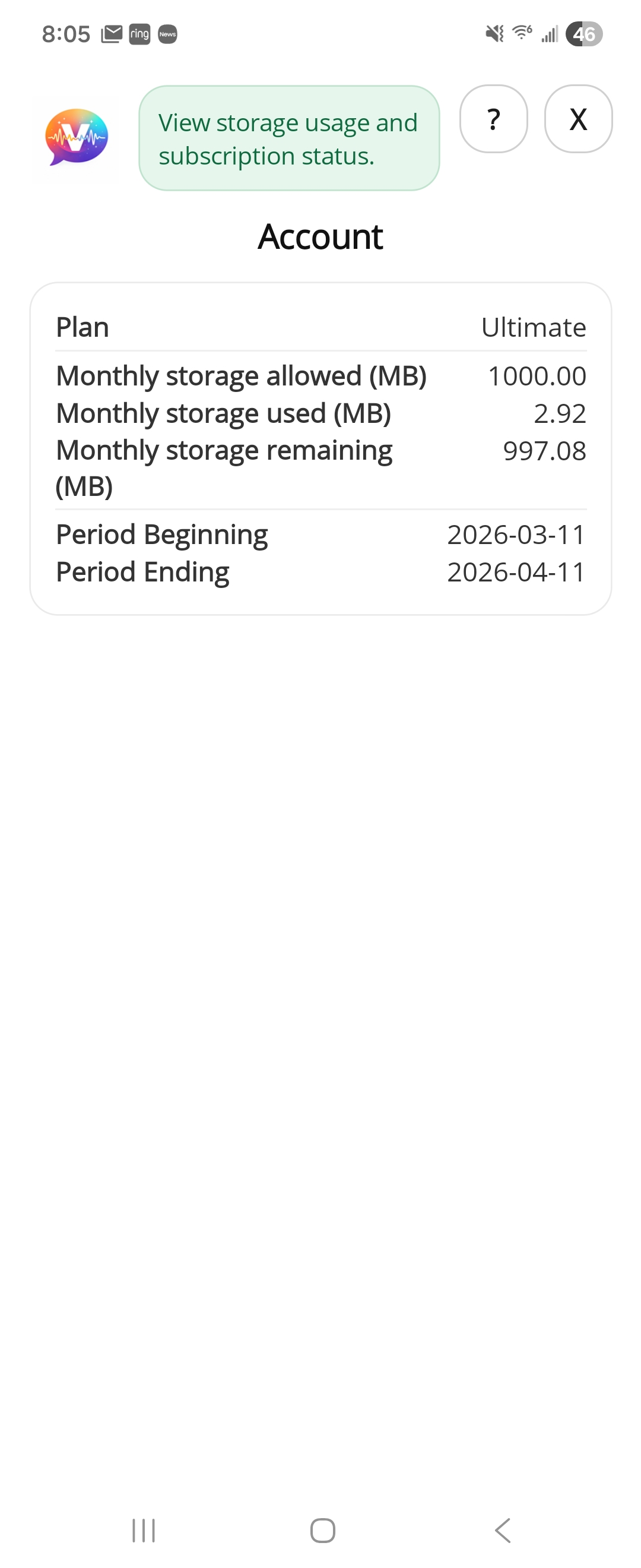Viewport: 641px width, 1568px height.
Task: Go back using the system back button
Action: (502, 1529)
